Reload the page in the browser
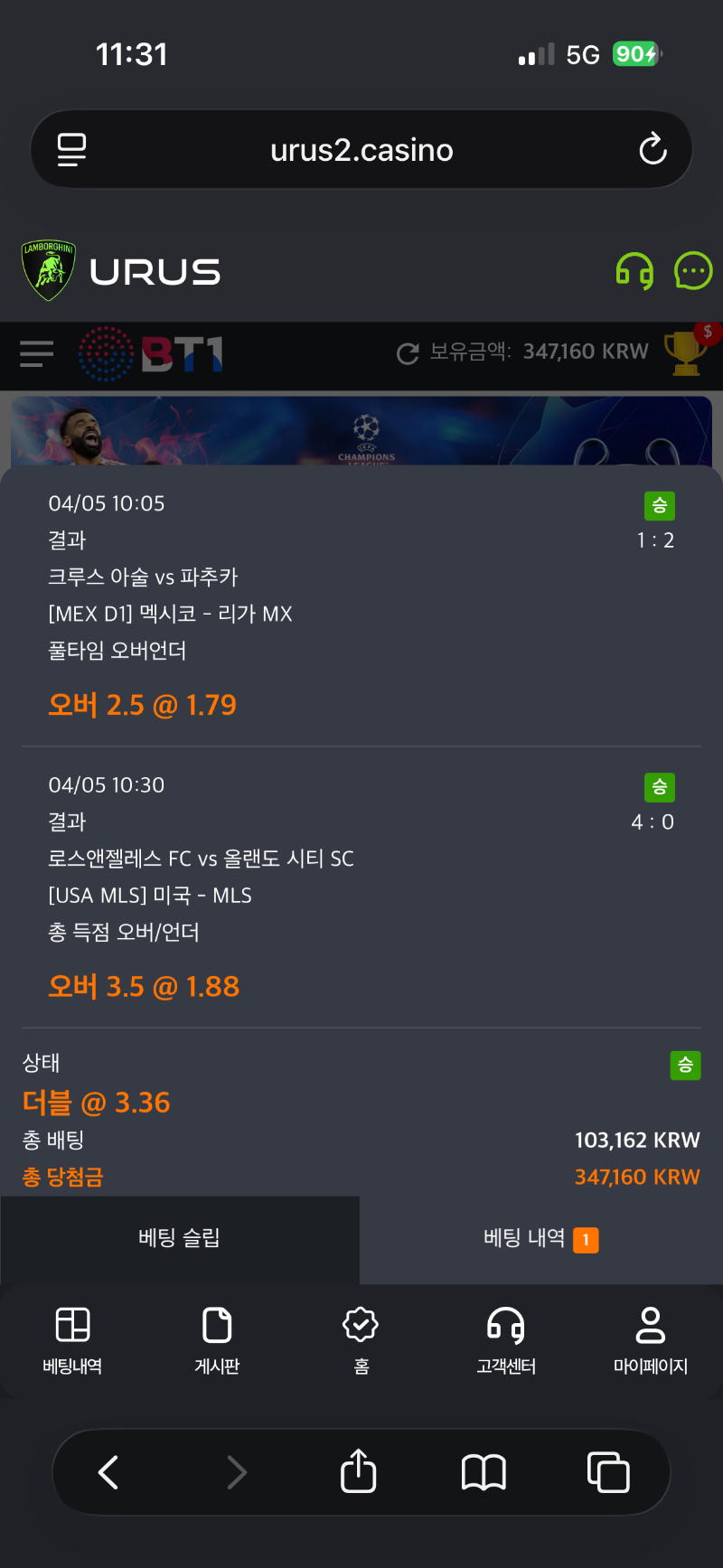 click(653, 149)
